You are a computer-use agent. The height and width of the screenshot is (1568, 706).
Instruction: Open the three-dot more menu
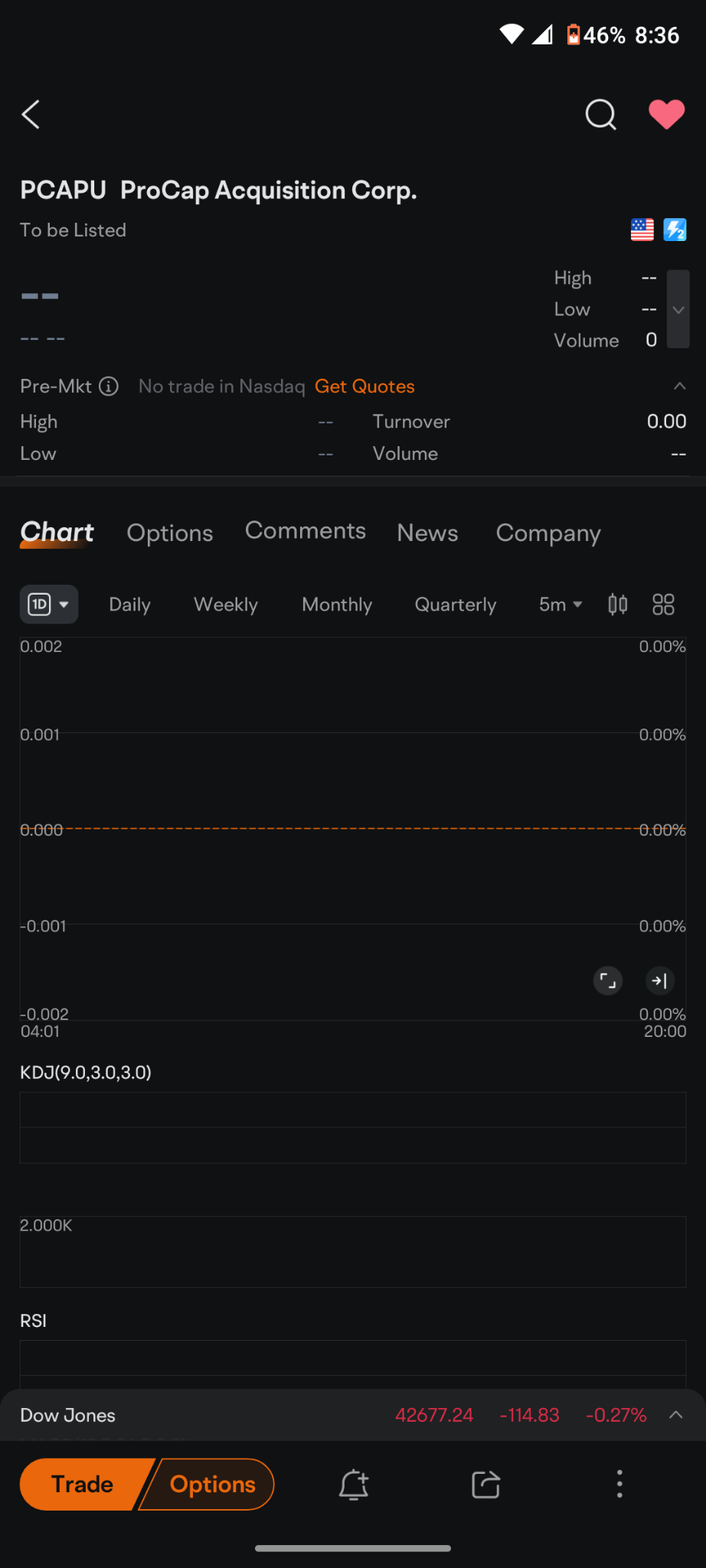[619, 1484]
